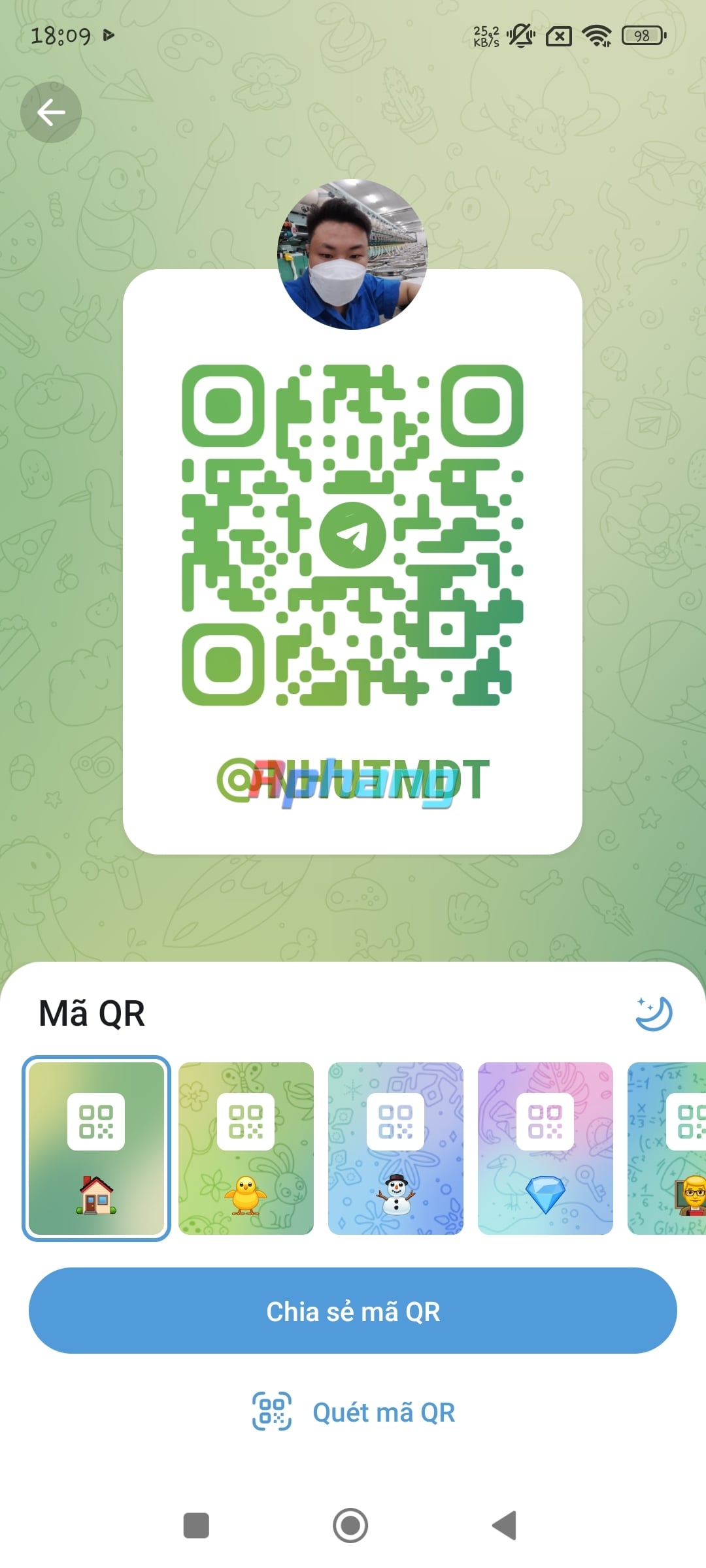Pick the snowman QR theme
The width and height of the screenshot is (706, 1568).
click(x=395, y=1148)
